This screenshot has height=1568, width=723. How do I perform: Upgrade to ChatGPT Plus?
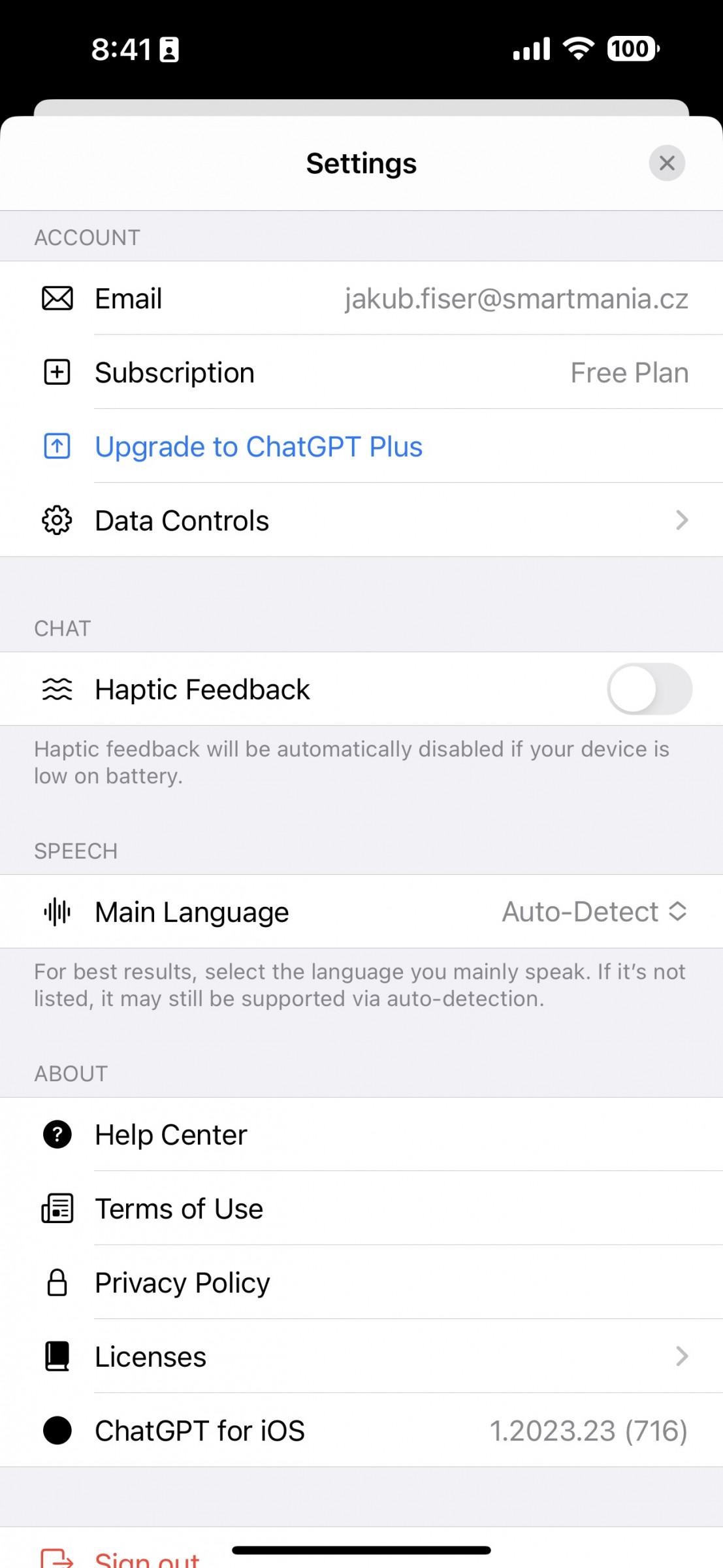(x=259, y=448)
